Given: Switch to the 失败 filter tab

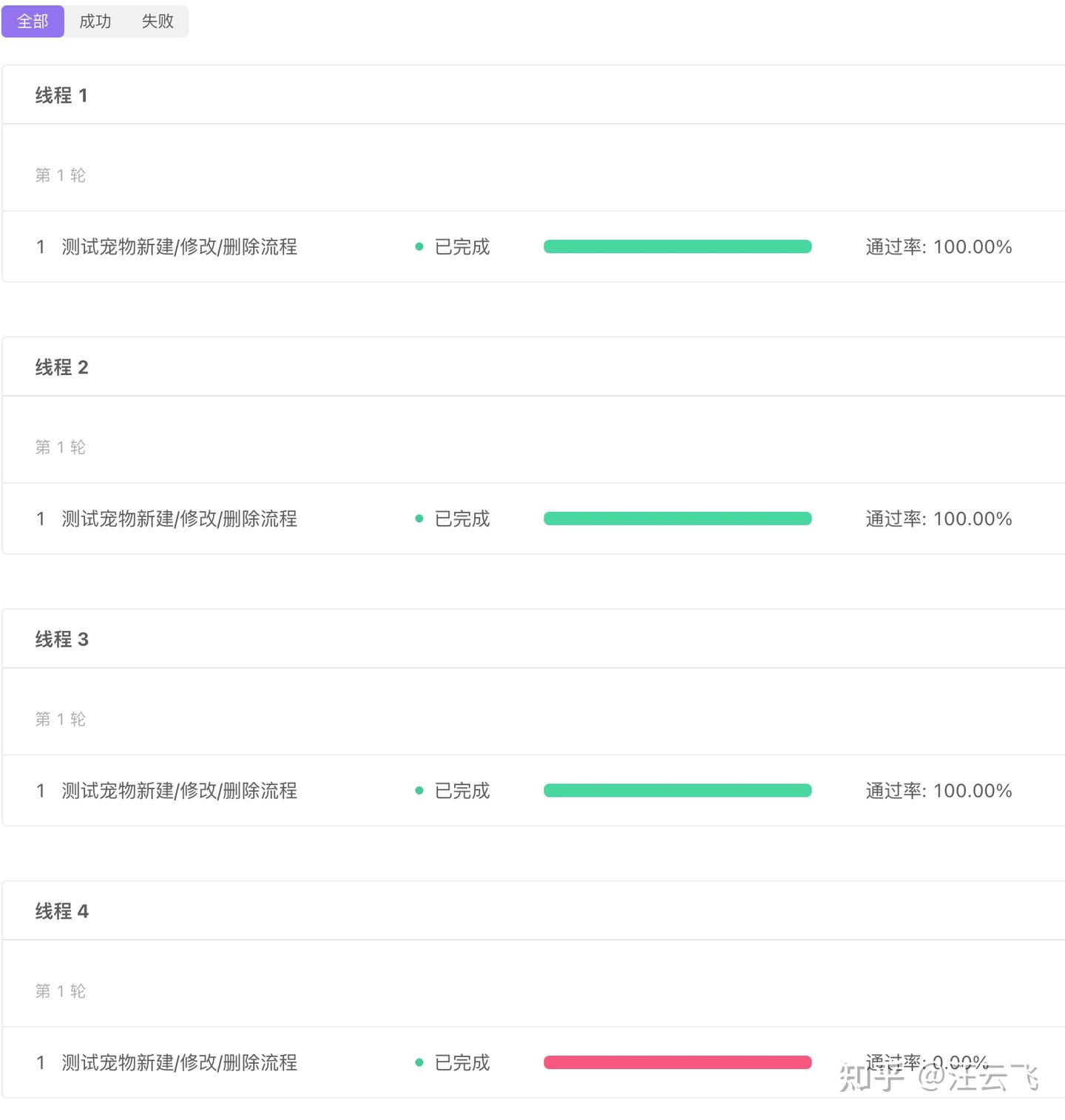Looking at the screenshot, I should [x=156, y=21].
